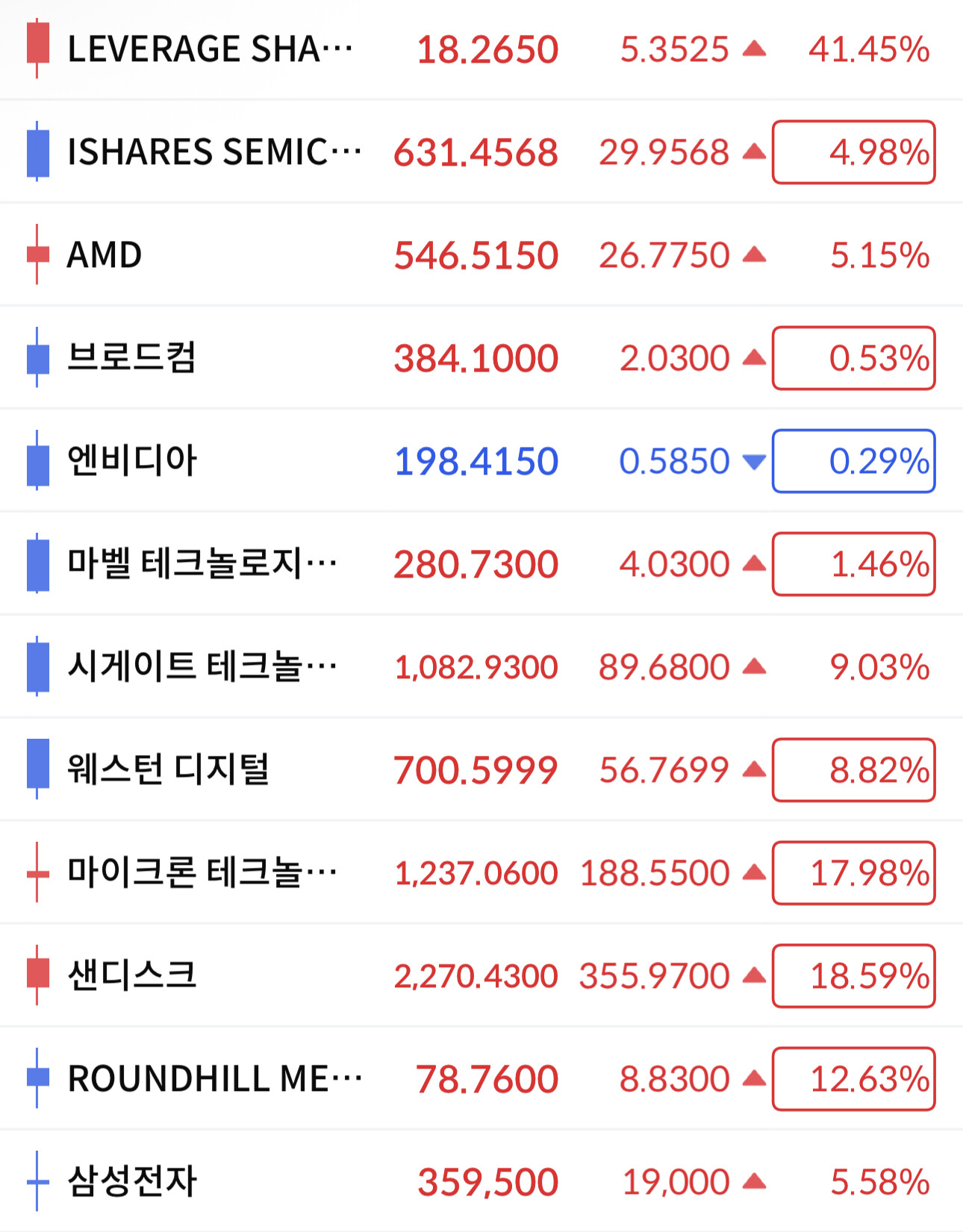This screenshot has height=1232, width=963.
Task: Open 삼성전자 stock details
Action: pyautogui.click(x=481, y=1181)
